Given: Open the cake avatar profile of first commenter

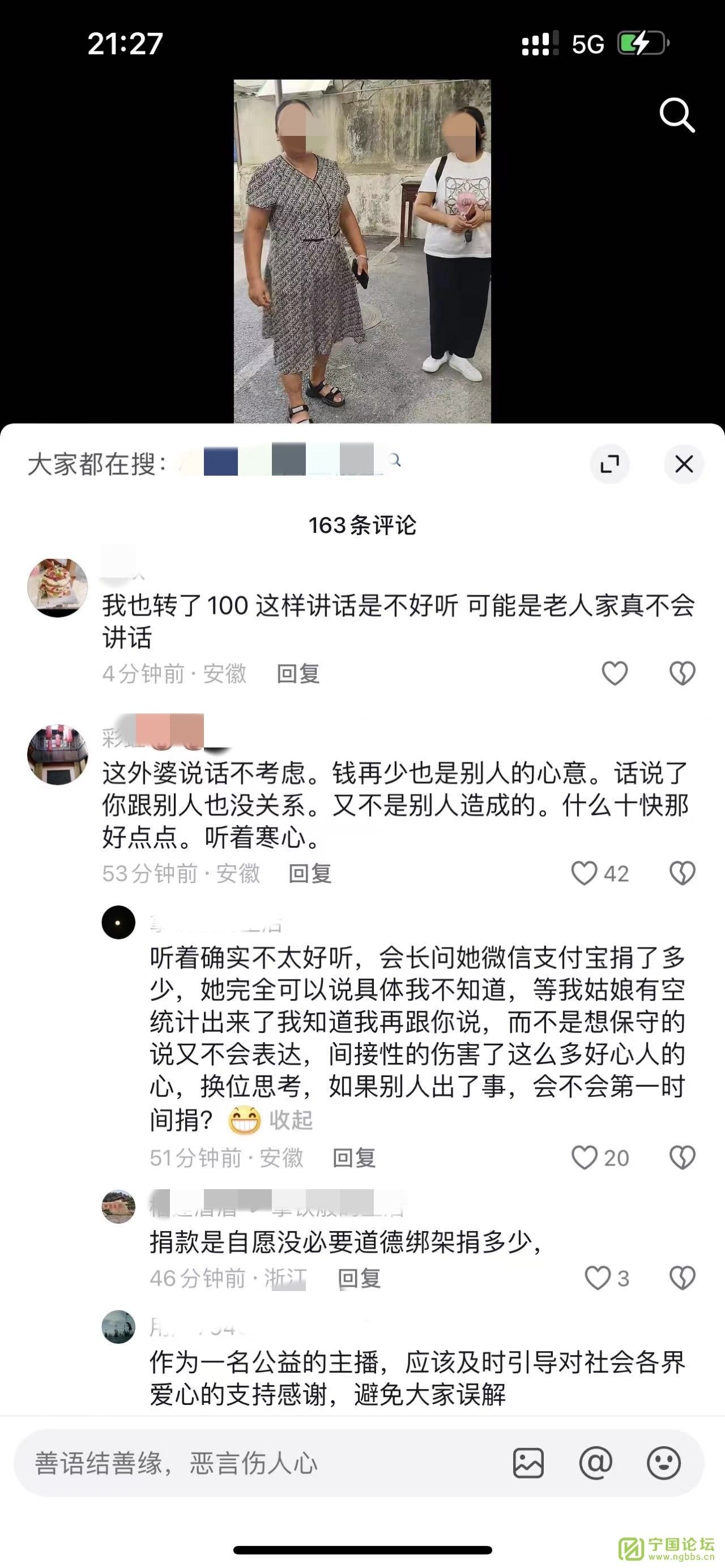Looking at the screenshot, I should point(58,588).
